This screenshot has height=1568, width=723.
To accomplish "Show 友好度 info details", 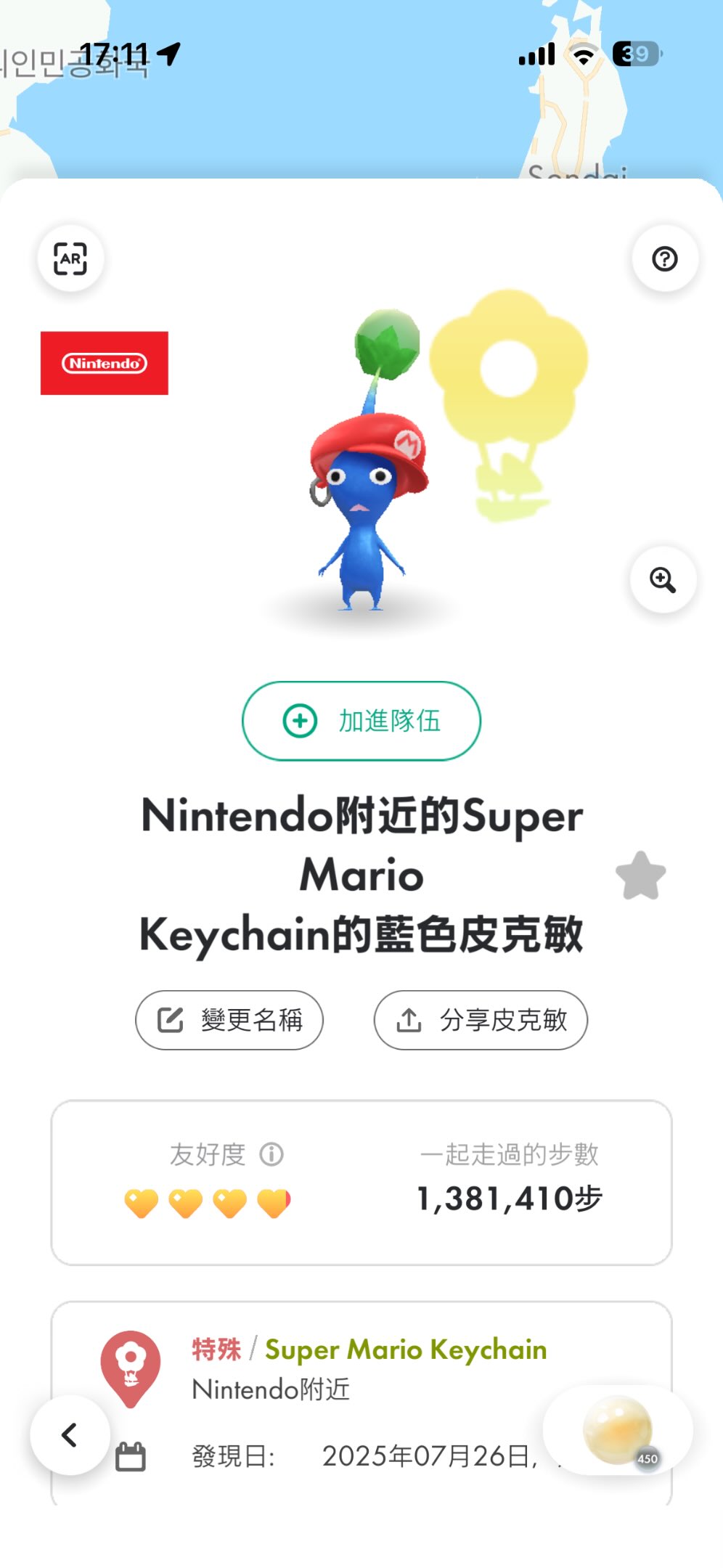I will coord(271,1153).
